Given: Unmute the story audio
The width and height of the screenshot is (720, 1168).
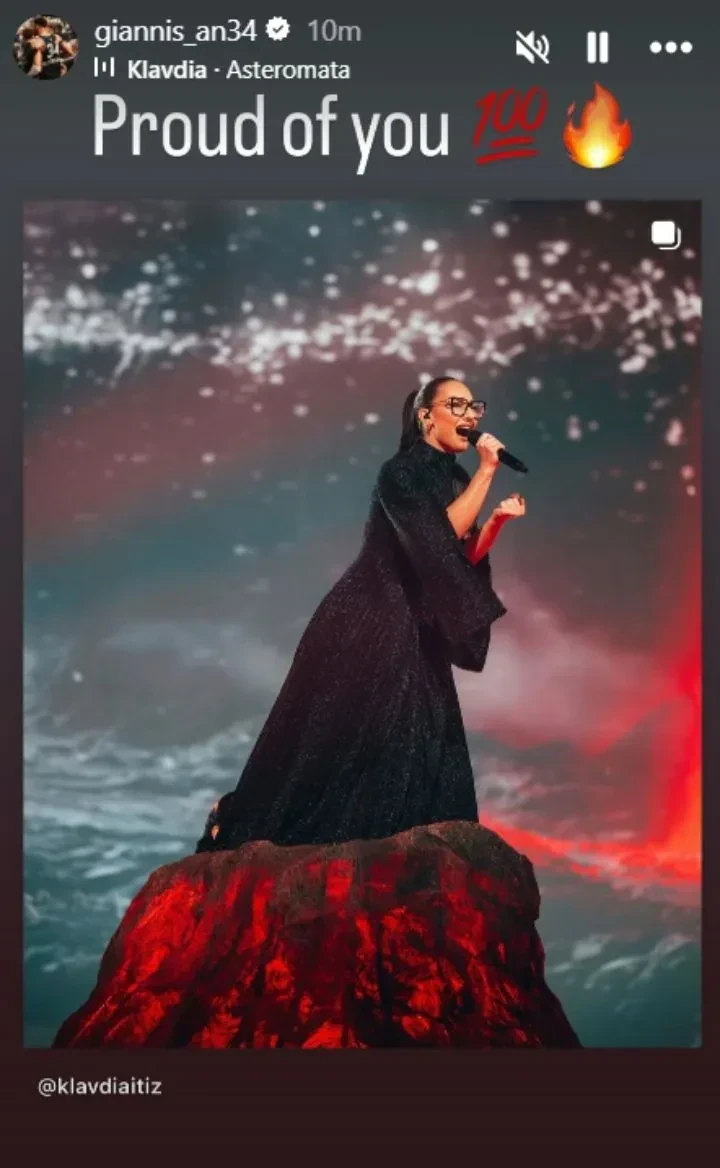Looking at the screenshot, I should (x=532, y=47).
